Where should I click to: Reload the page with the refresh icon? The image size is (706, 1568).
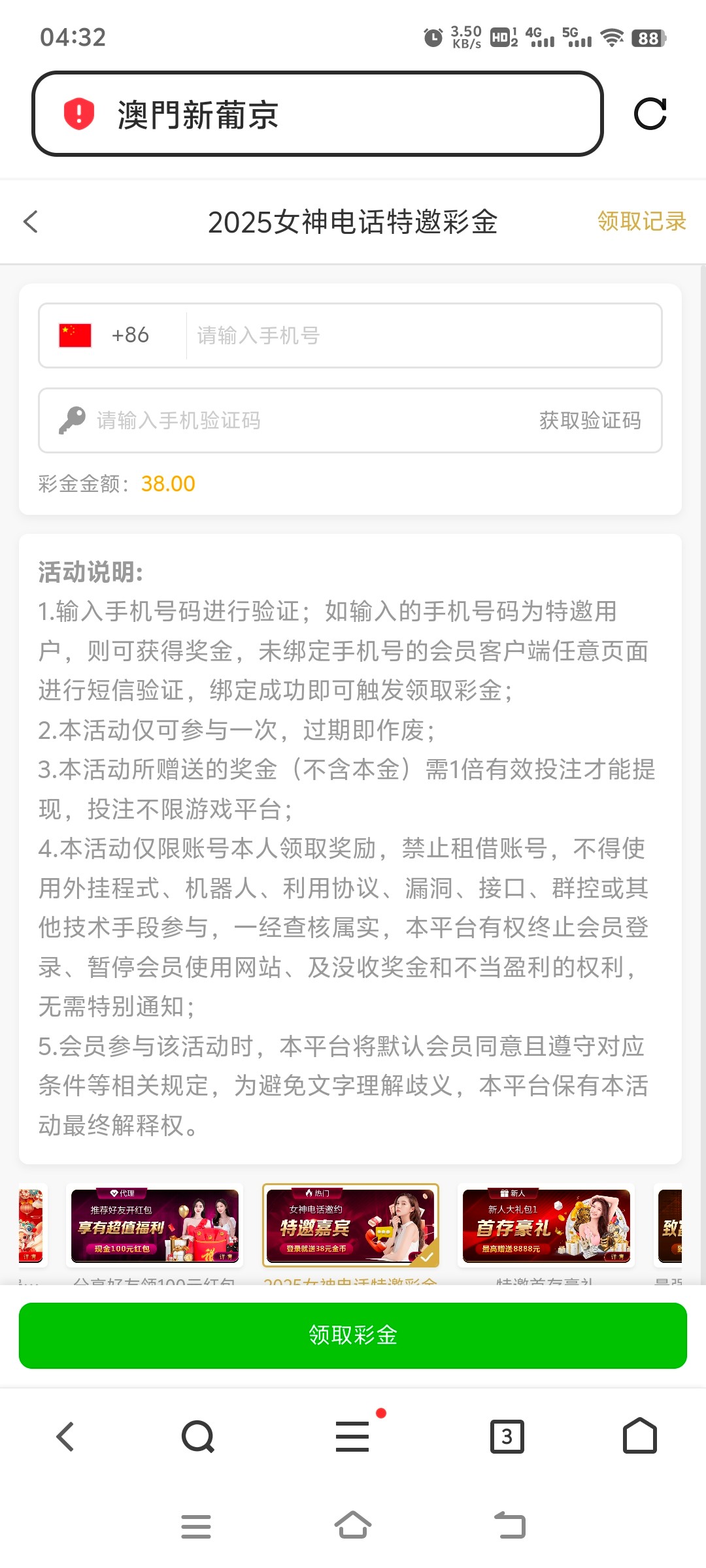click(650, 114)
